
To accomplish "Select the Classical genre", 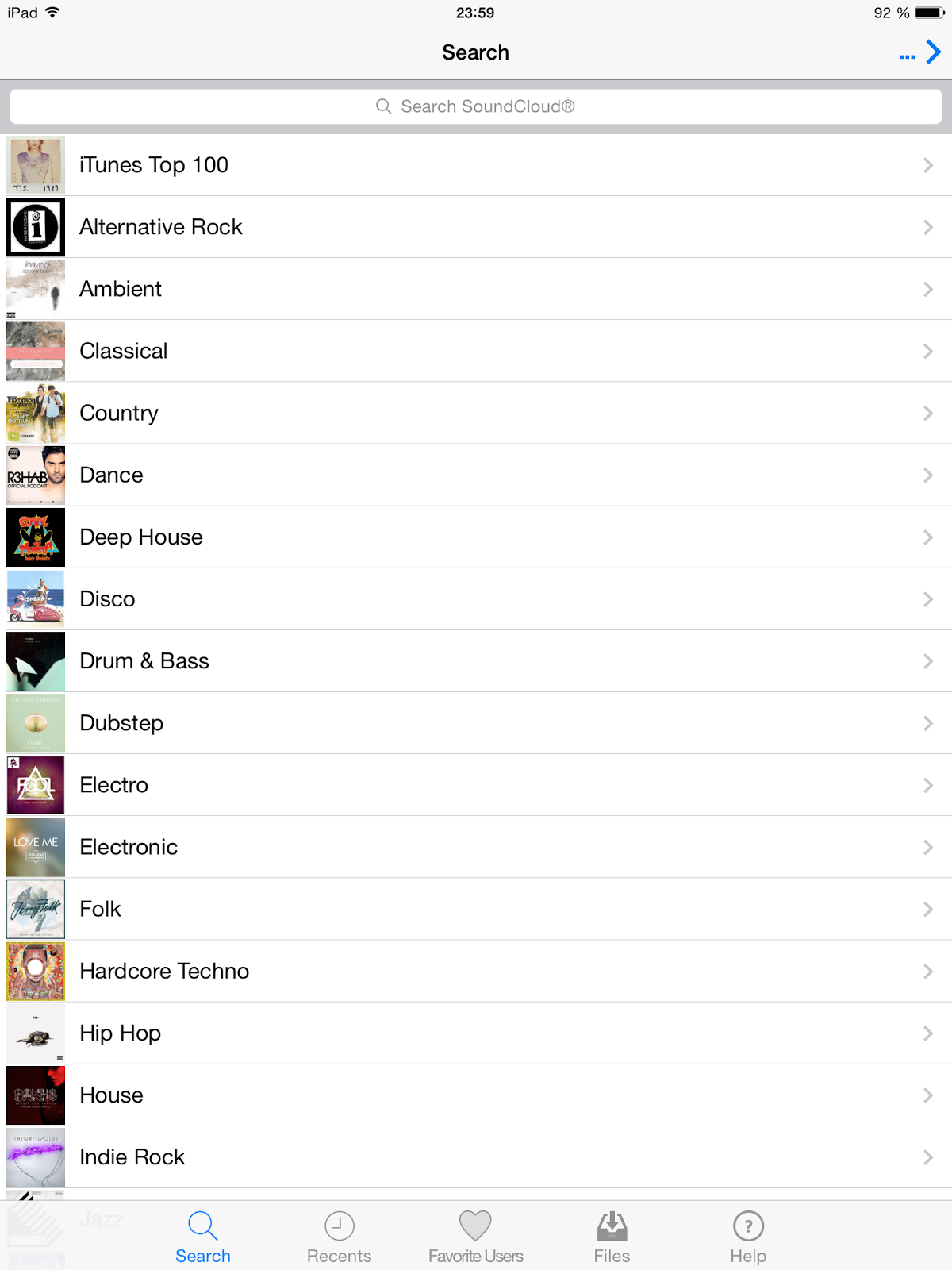I will 476,351.
